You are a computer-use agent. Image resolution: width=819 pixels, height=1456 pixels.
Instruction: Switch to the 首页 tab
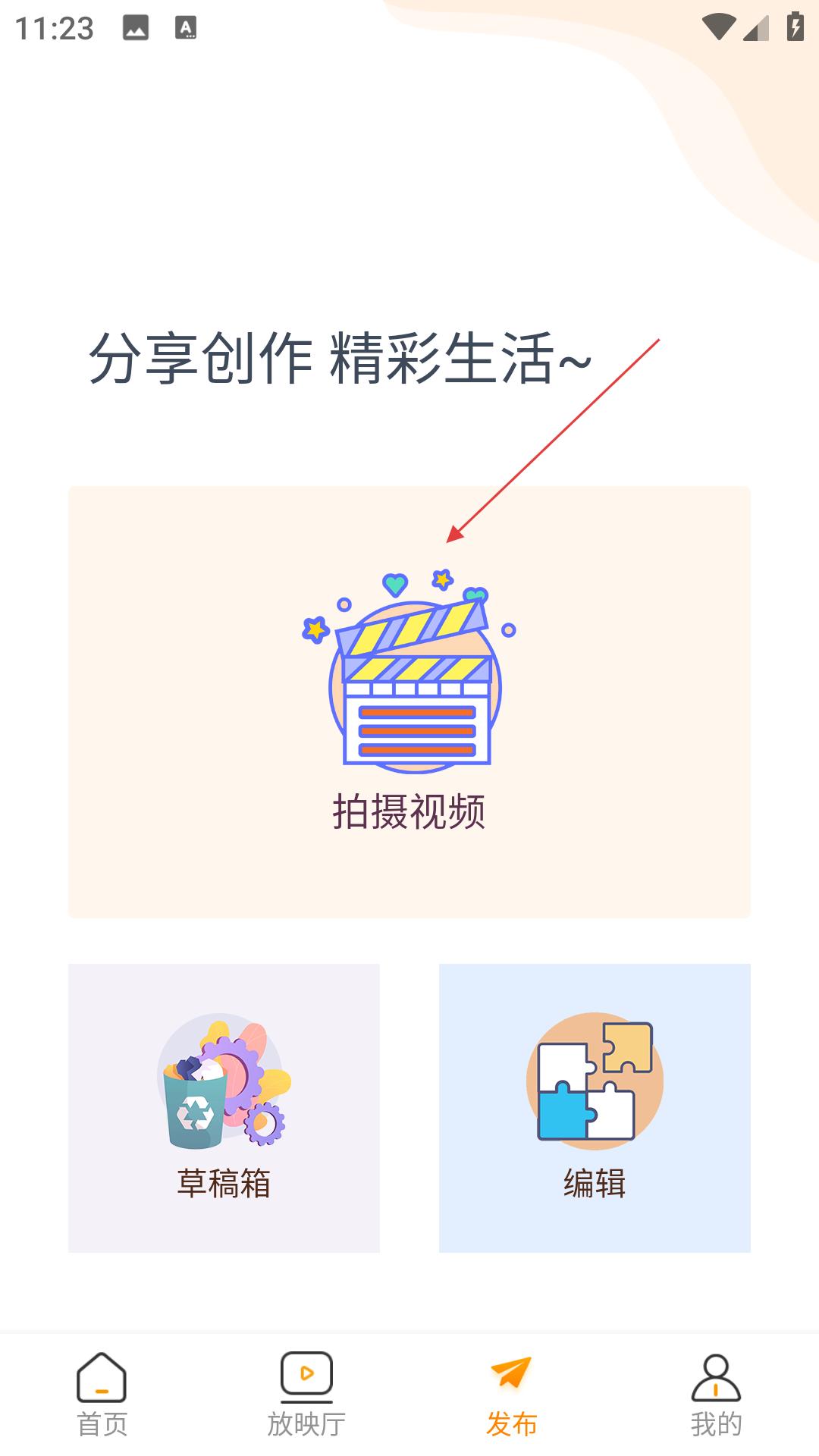click(x=102, y=1394)
